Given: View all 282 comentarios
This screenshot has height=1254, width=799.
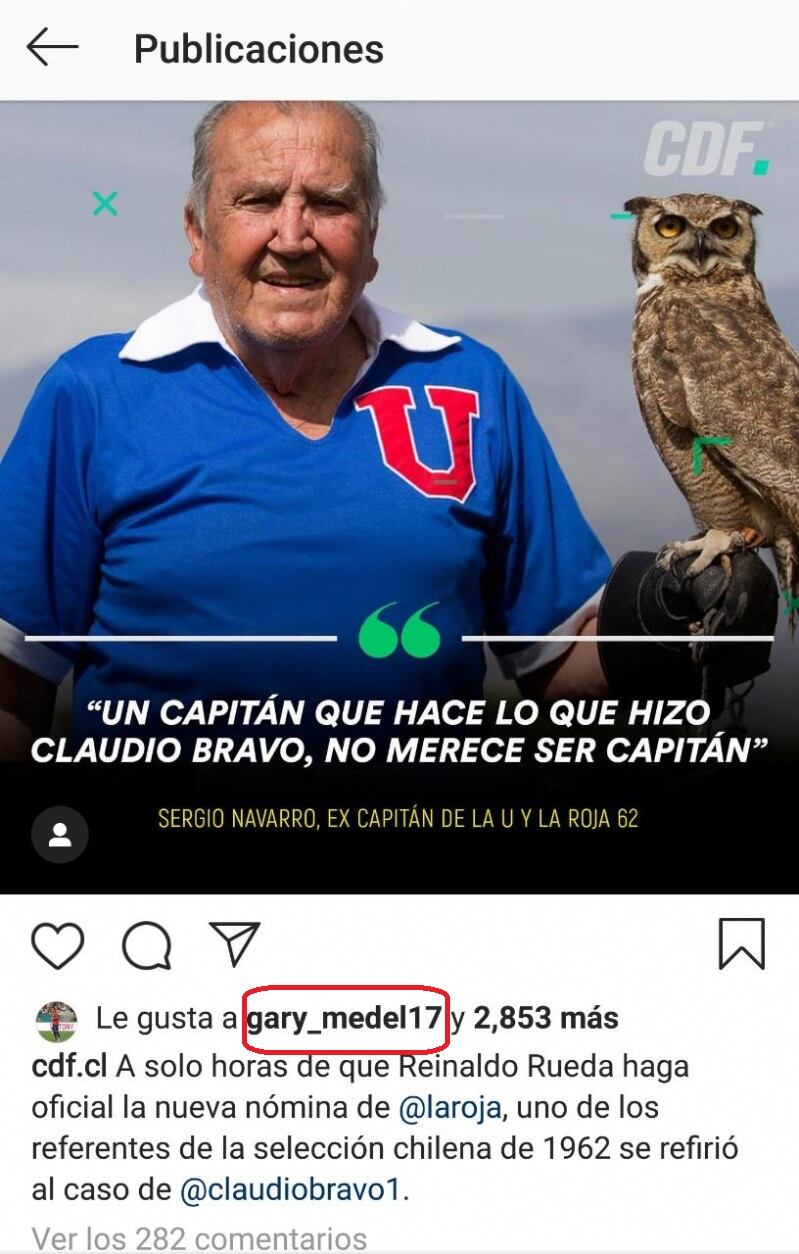Looking at the screenshot, I should click(x=199, y=1238).
